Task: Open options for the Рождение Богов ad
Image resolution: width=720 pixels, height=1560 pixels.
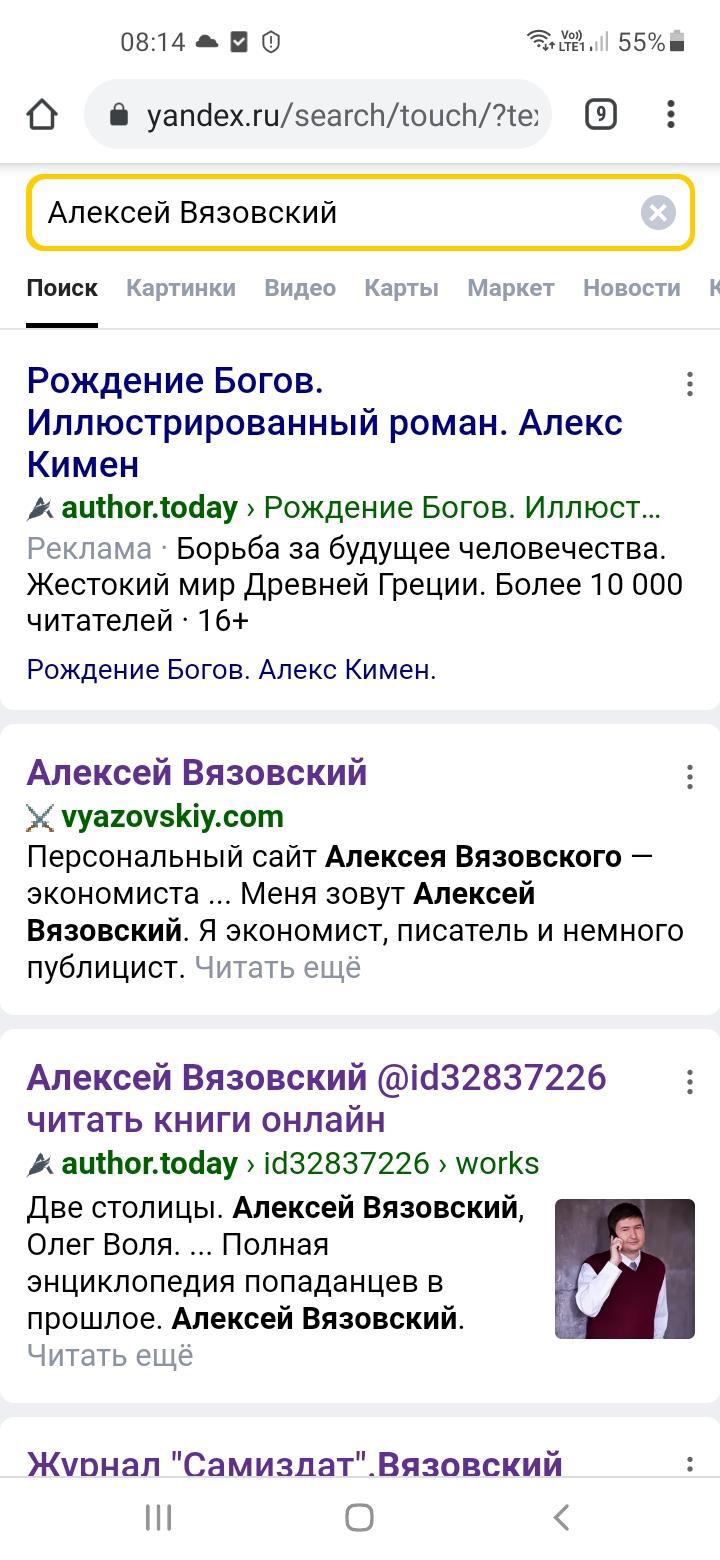Action: (689, 384)
